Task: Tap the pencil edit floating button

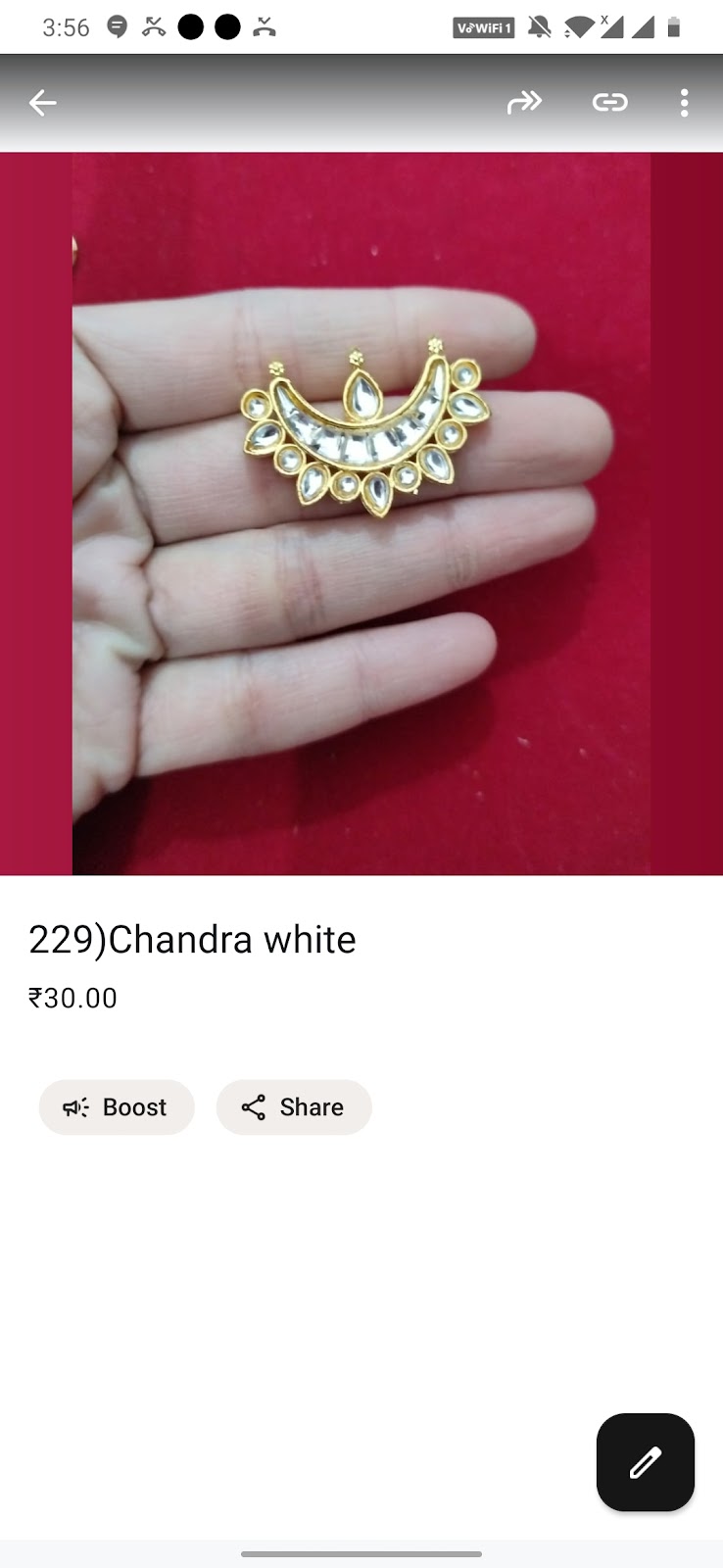Action: 645,1462
